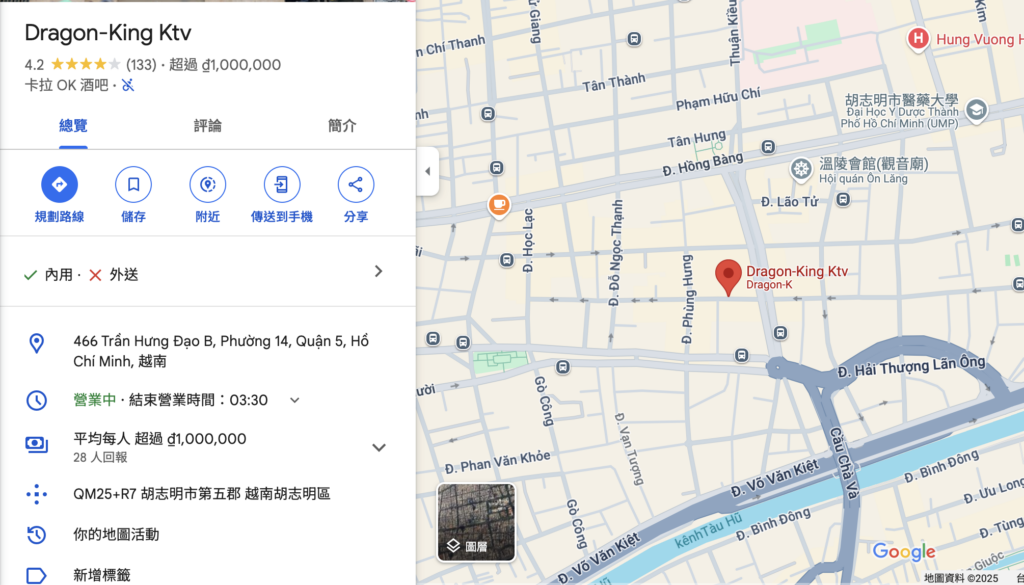The image size is (1024, 585).
Task: Select the Hung Vuong hospital marker
Action: coord(917,40)
